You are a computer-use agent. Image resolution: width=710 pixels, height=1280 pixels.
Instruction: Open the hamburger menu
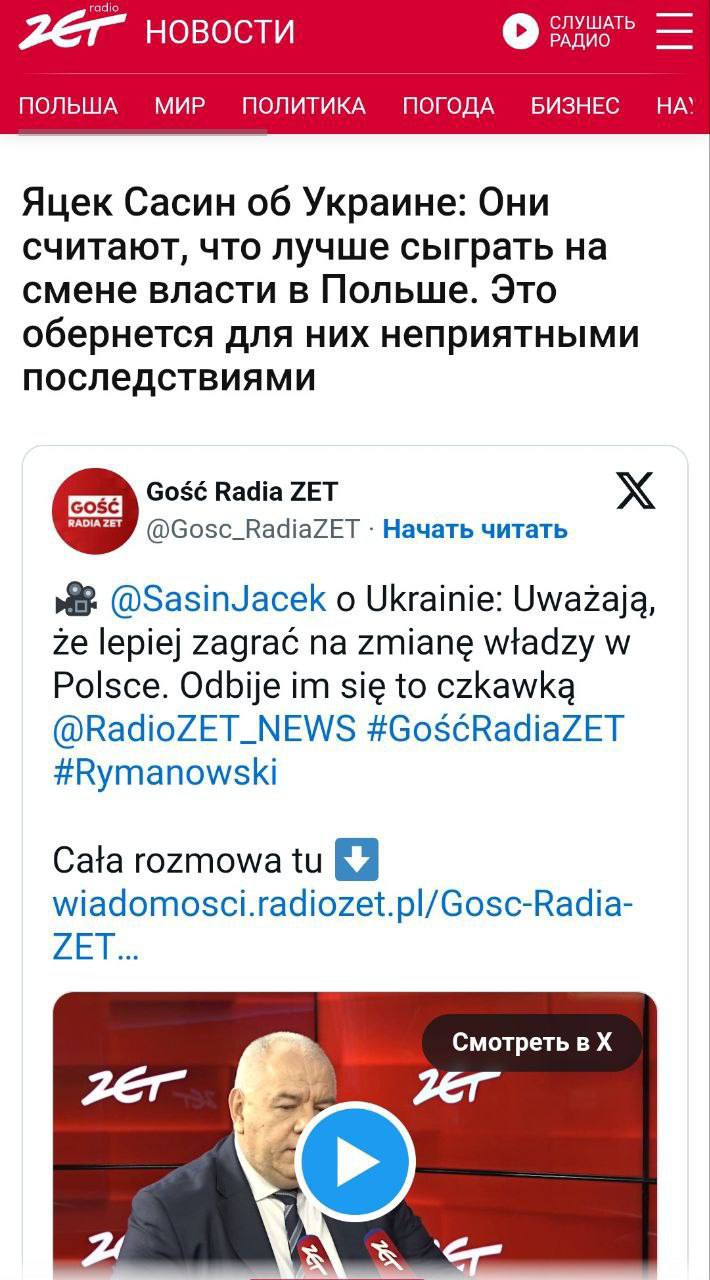tap(673, 32)
